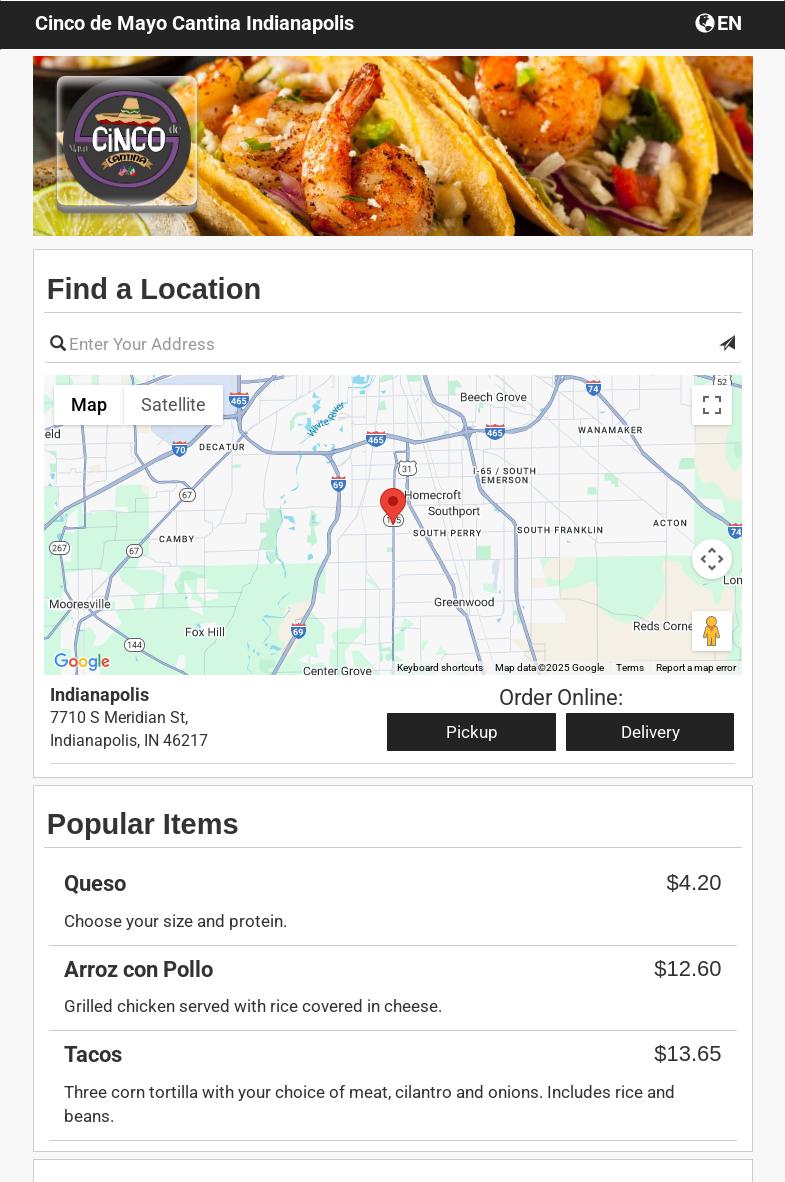Image resolution: width=785 pixels, height=1182 pixels.
Task: Start a Pickup order
Action: click(x=471, y=732)
